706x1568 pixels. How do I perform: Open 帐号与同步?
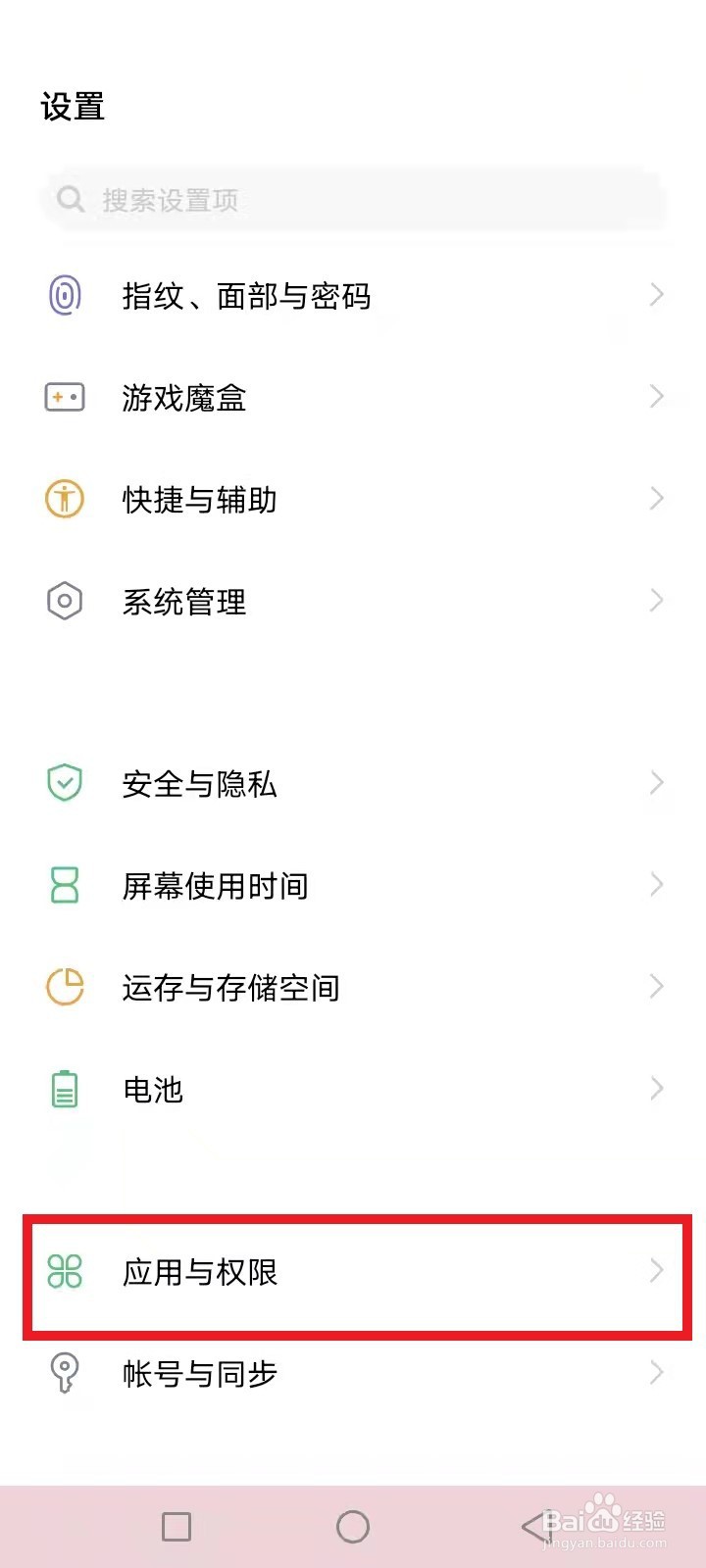click(x=353, y=1373)
